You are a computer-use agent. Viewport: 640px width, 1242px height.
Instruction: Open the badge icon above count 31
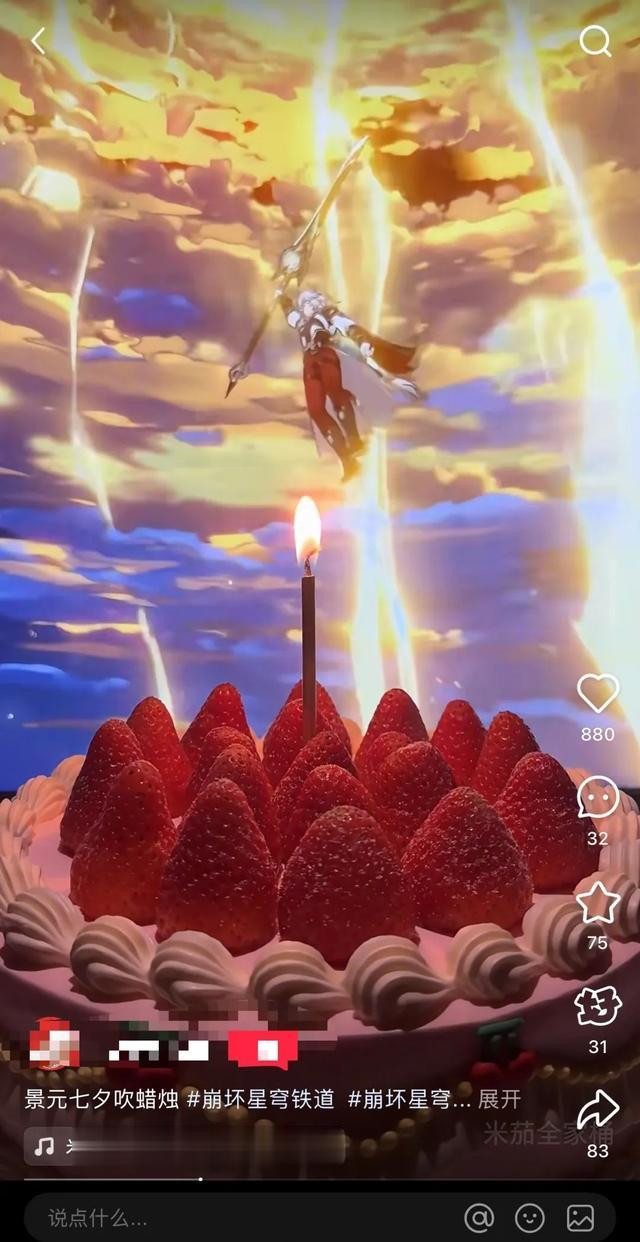pos(597,1006)
